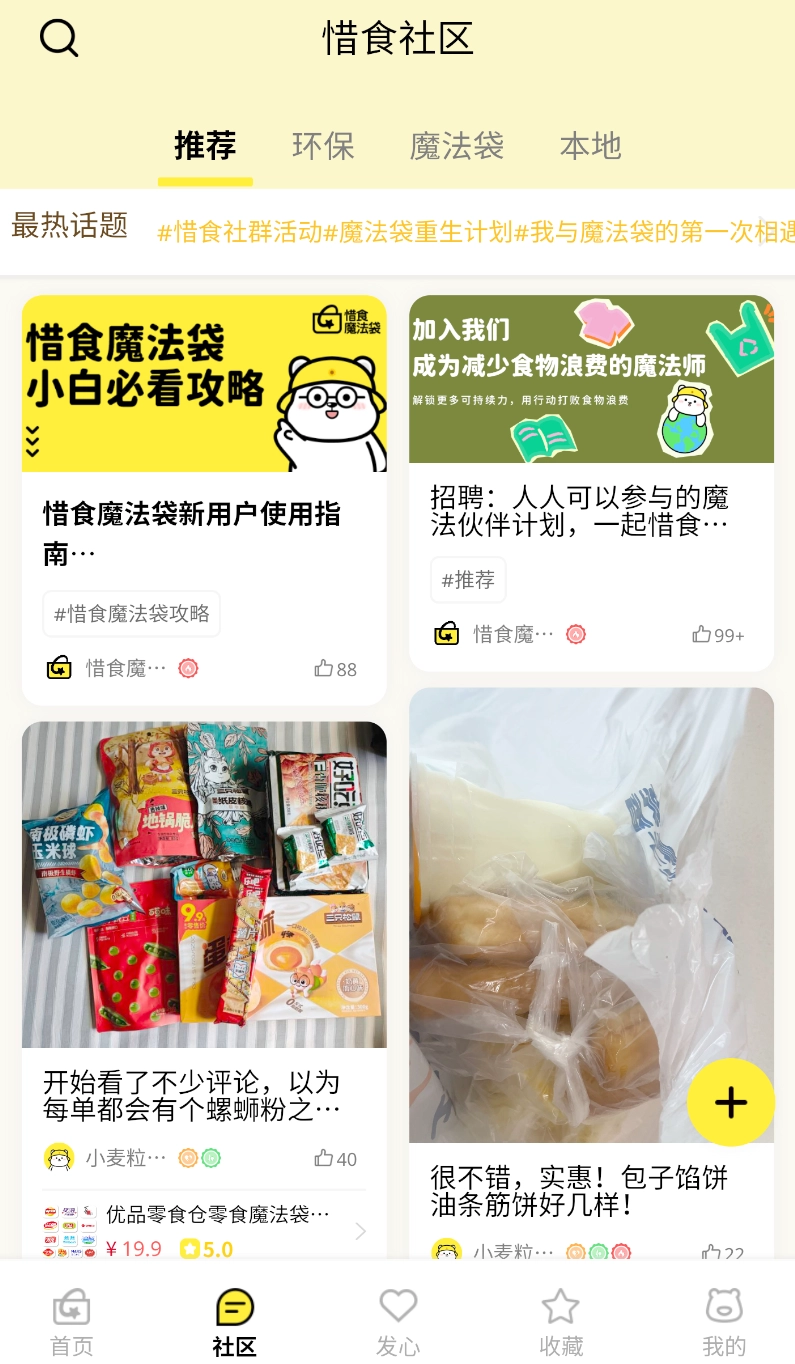795x1364 pixels.
Task: Switch to the 魔法袋 tab
Action: point(457,146)
